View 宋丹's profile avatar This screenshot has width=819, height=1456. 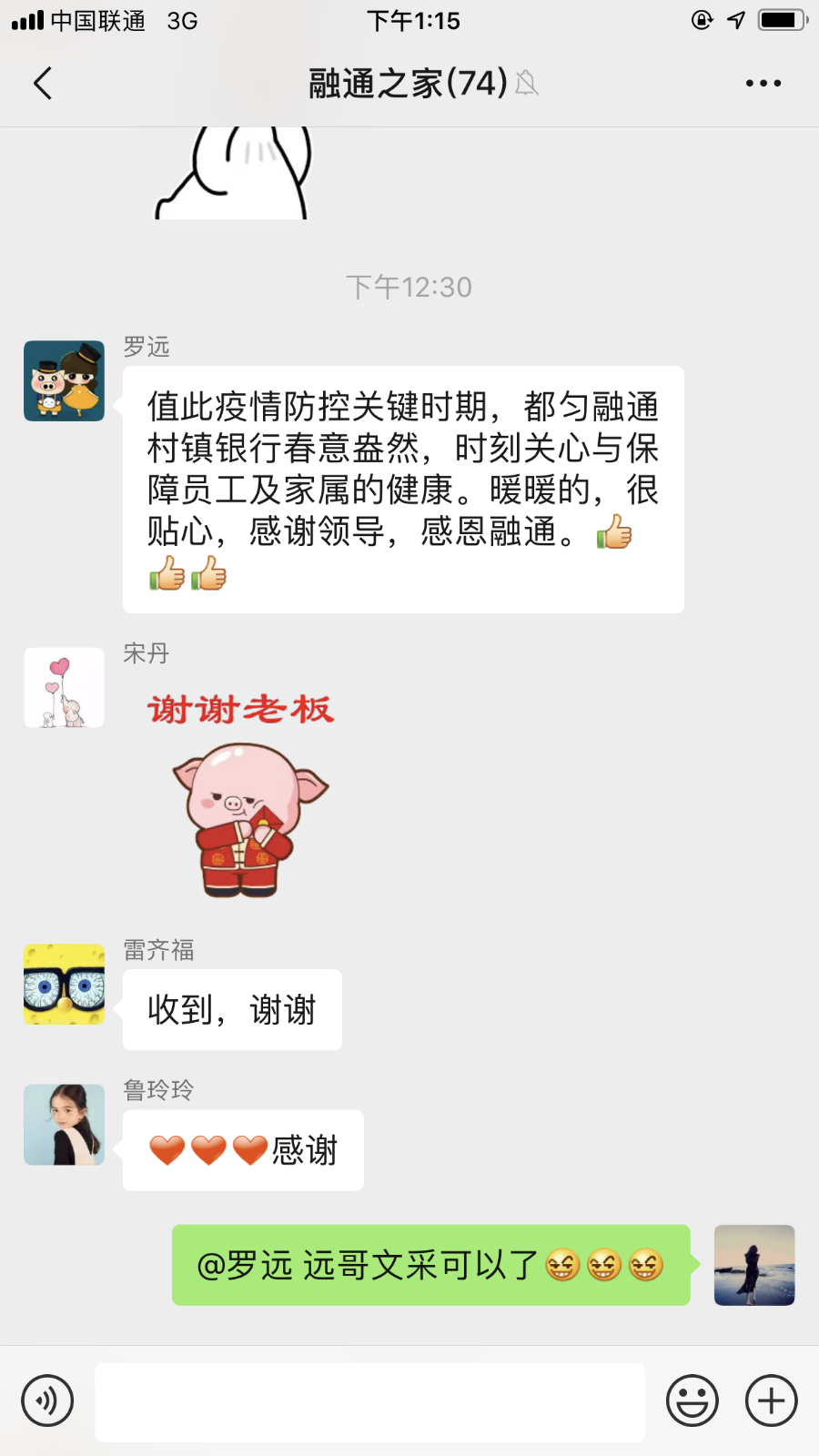tap(64, 687)
